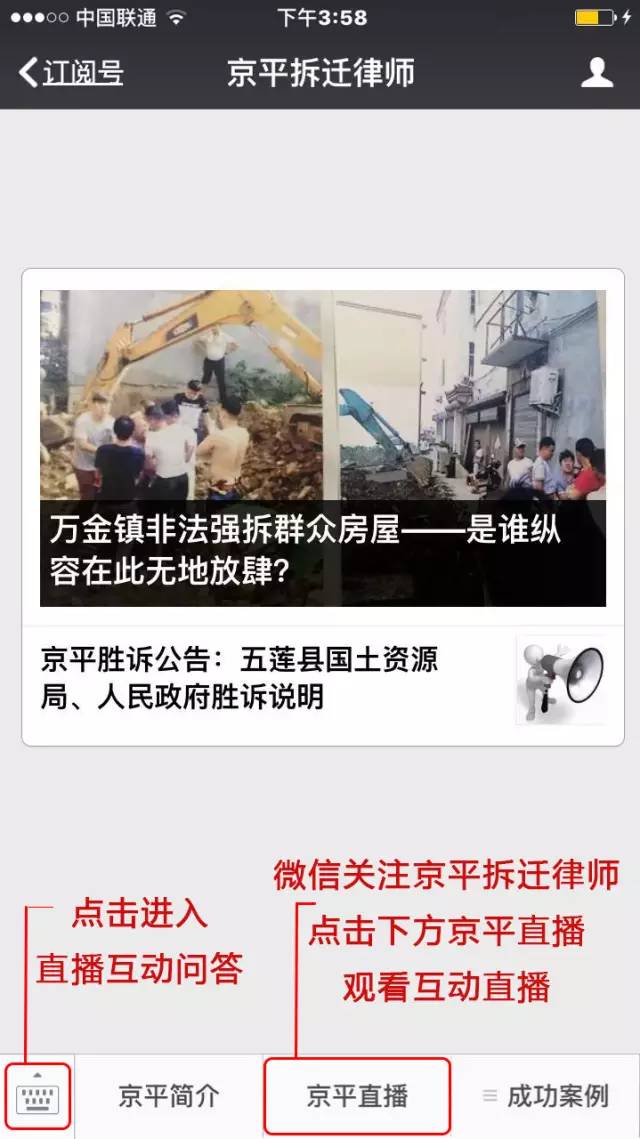Viewport: 640px width, 1139px height.
Task: Go back to 订阅号 list
Action: [70, 73]
